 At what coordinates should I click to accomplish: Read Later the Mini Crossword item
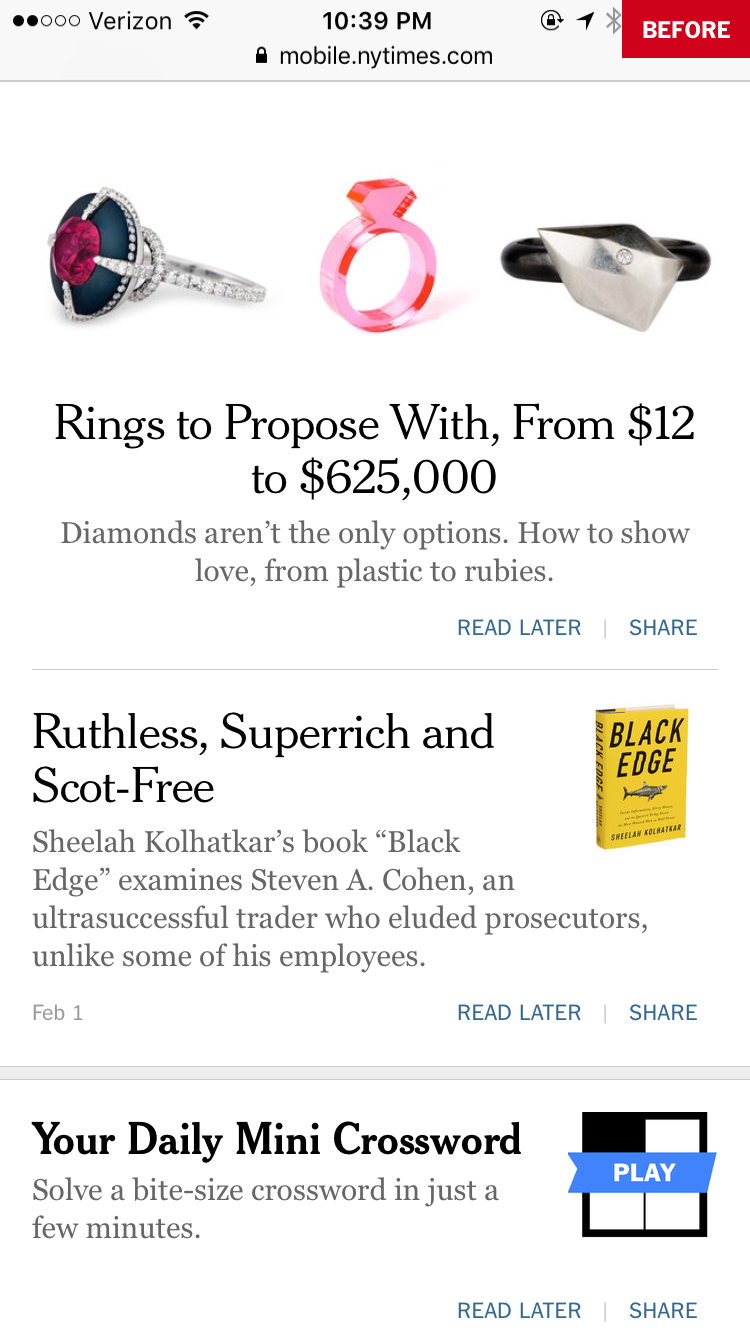(519, 1311)
